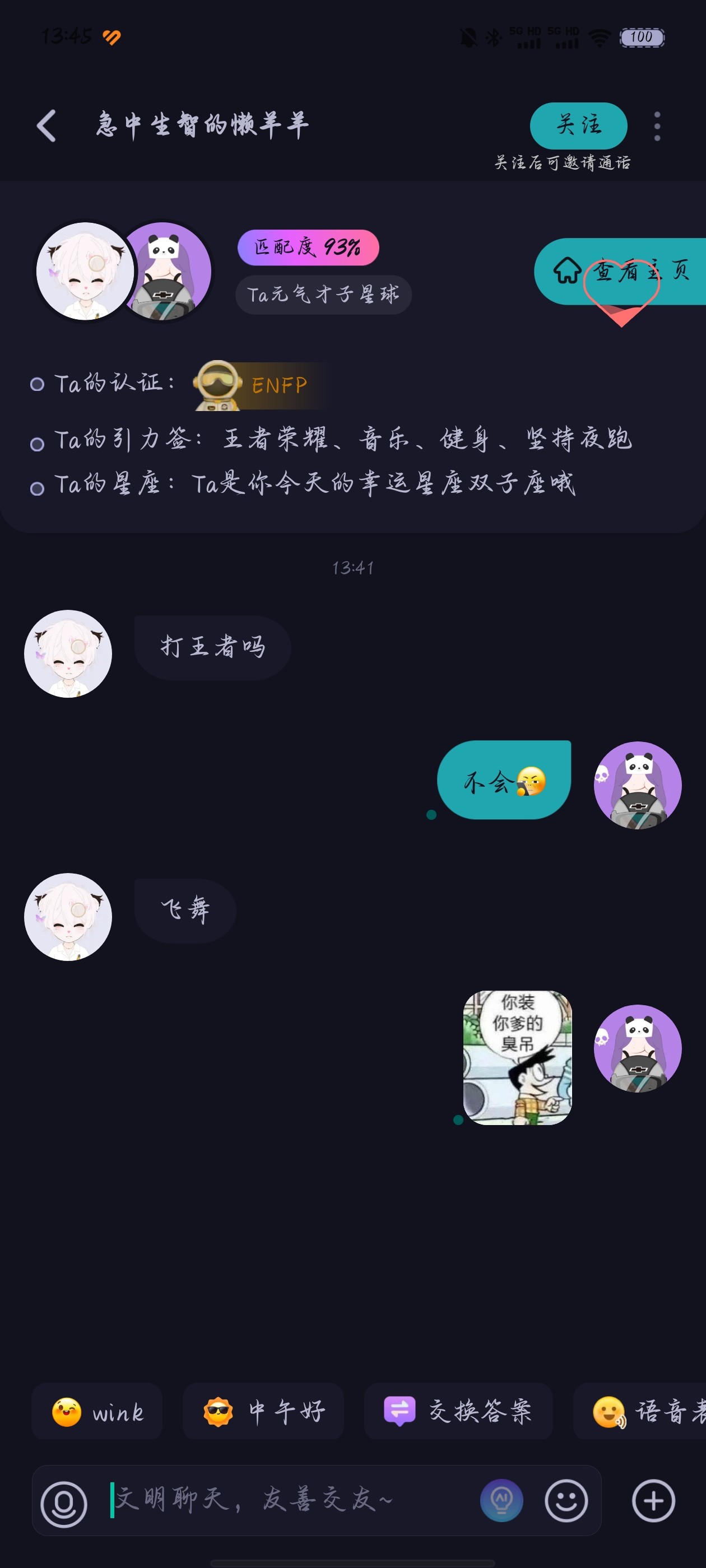706x1568 pixels.
Task: Open the plus attachment menu
Action: (x=653, y=1500)
